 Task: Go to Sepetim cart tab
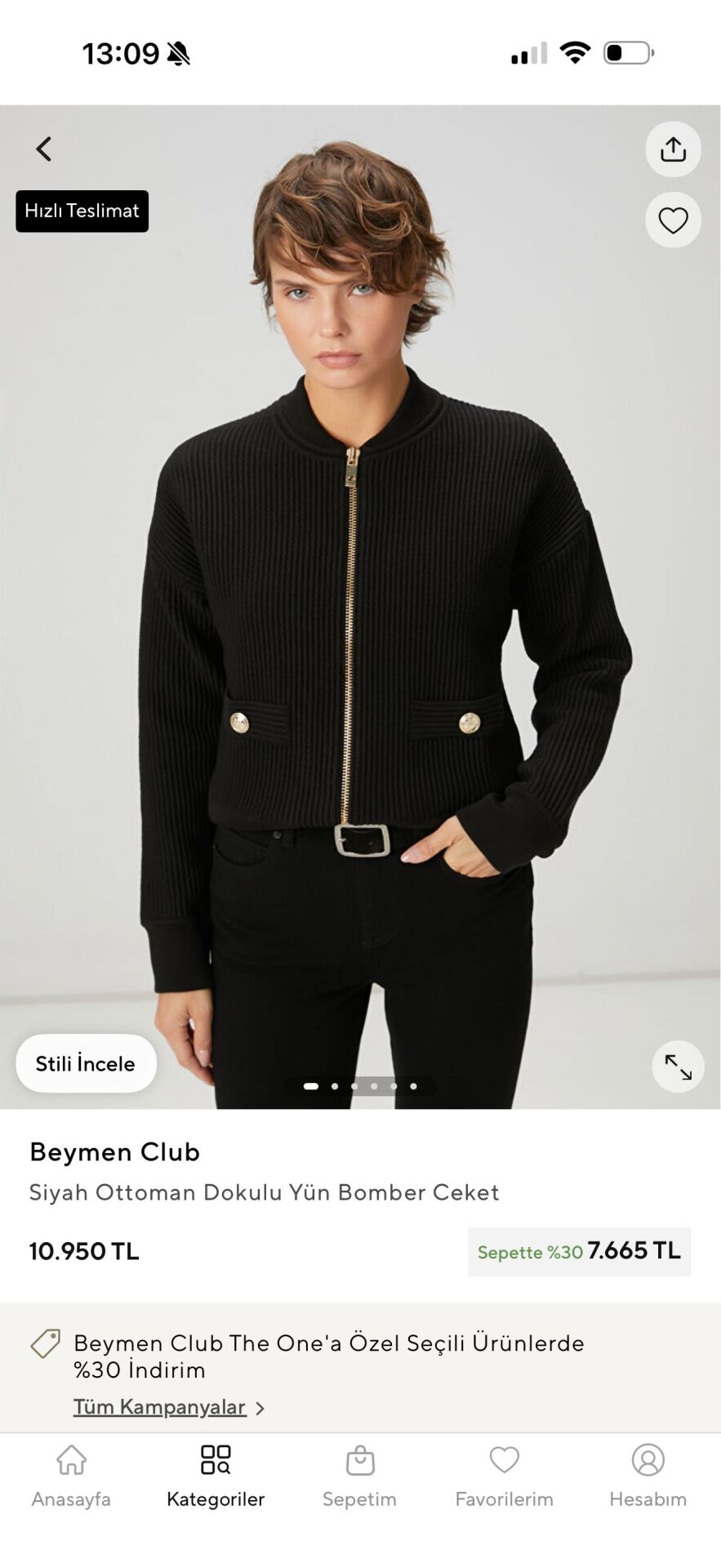click(x=359, y=1477)
